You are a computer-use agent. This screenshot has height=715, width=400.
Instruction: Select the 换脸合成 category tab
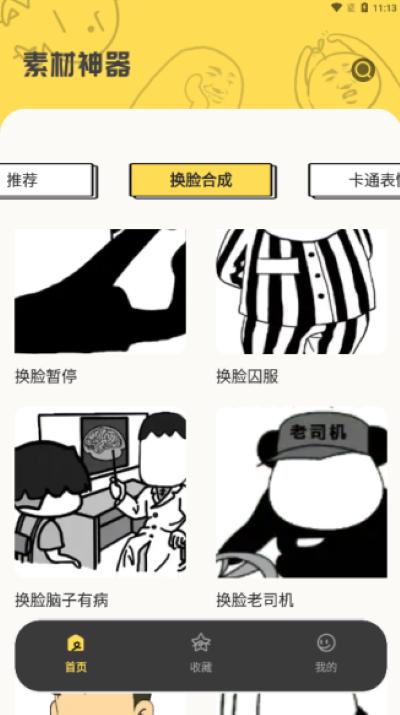202,181
